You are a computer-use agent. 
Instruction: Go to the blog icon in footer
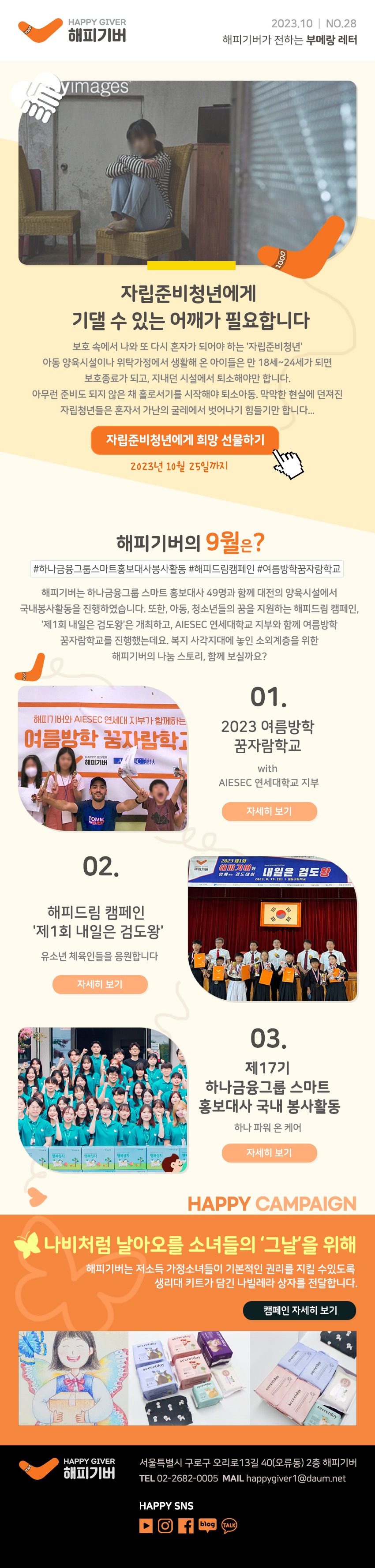pyautogui.click(x=208, y=1525)
